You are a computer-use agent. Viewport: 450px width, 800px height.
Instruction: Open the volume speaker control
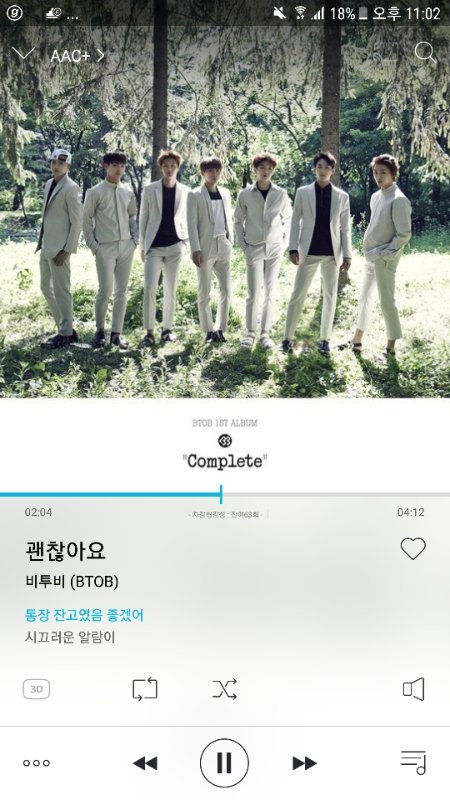pos(414,689)
